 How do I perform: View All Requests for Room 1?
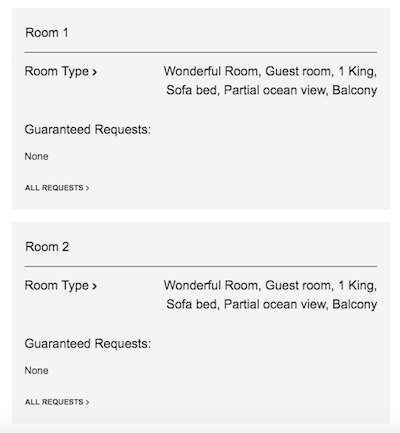click(57, 188)
